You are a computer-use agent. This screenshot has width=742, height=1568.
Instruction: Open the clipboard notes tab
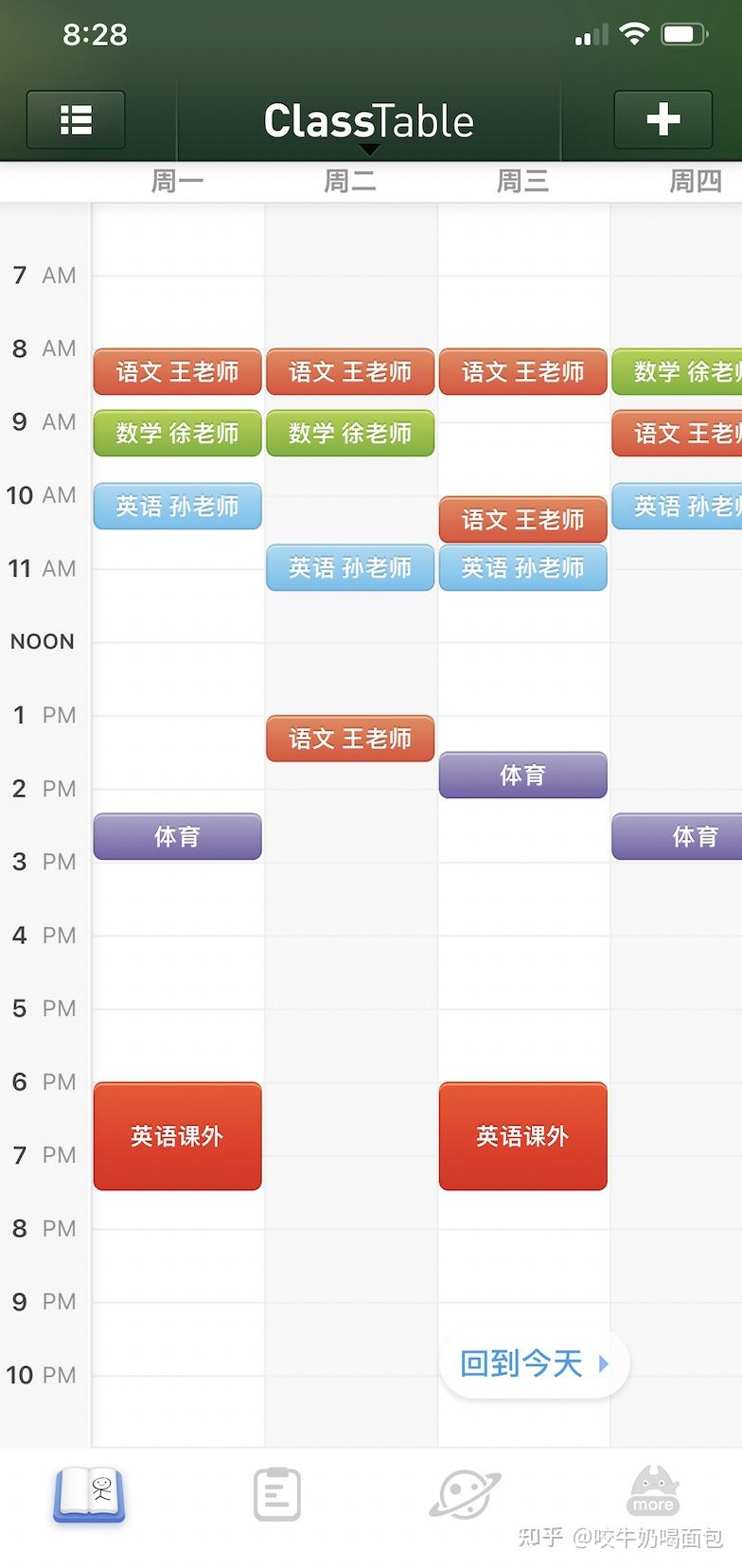click(277, 1495)
